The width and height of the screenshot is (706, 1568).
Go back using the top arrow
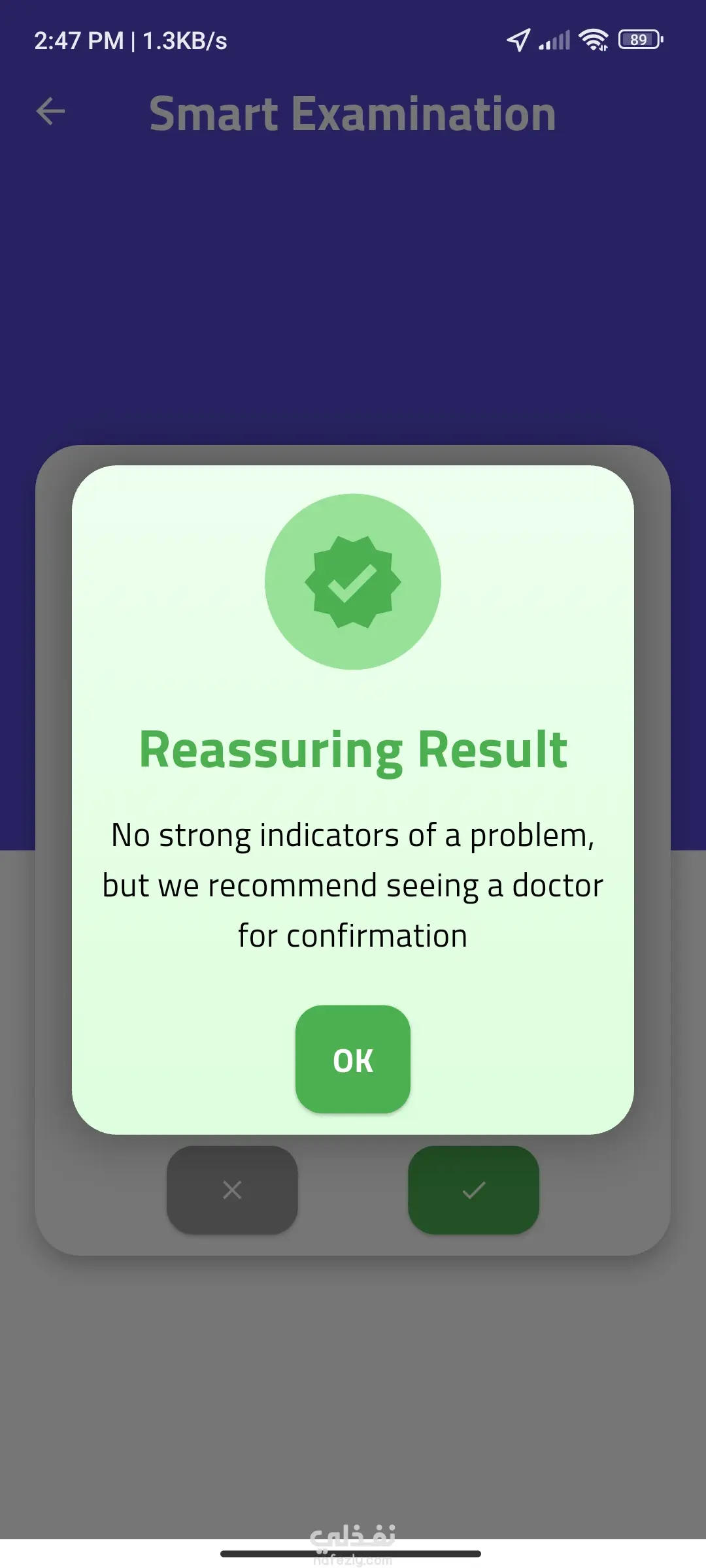pyautogui.click(x=50, y=111)
